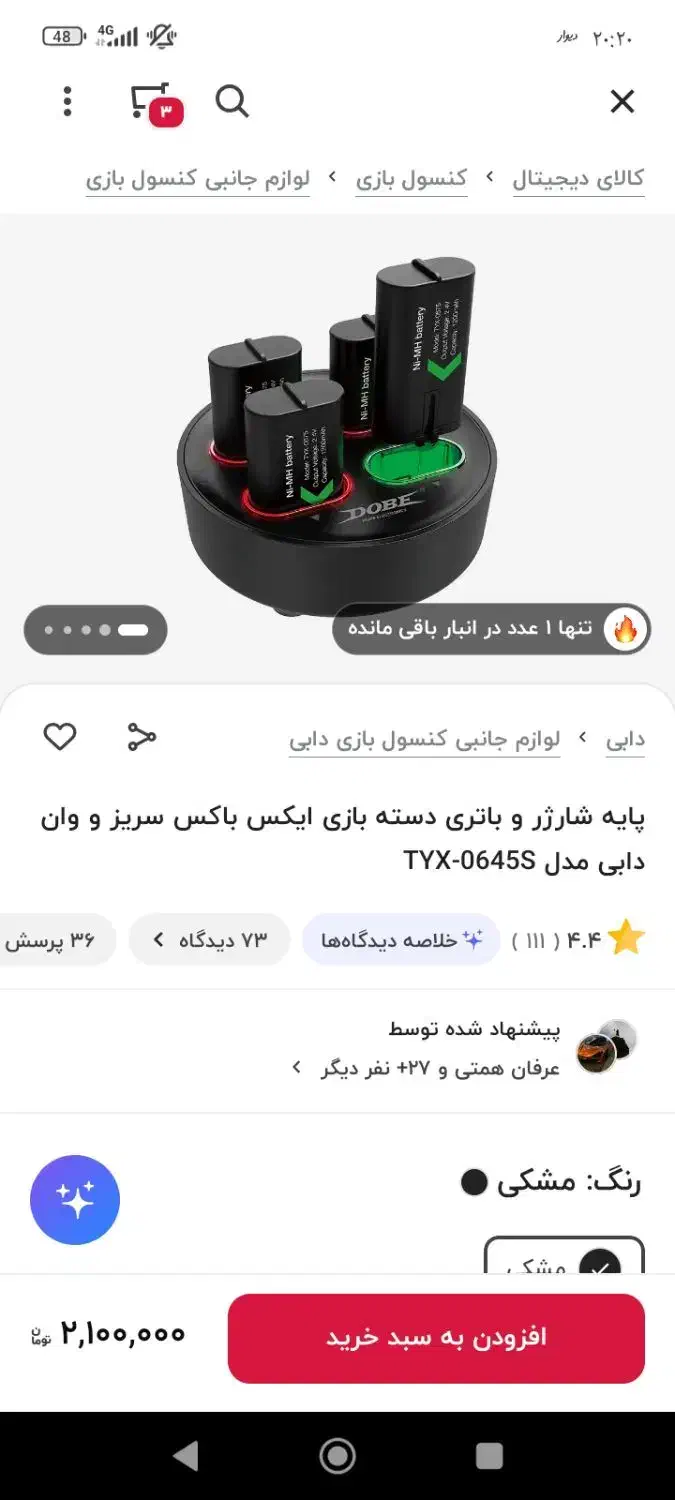Image resolution: width=675 pixels, height=1500 pixels.
Task: Open دابی brand link
Action: click(625, 740)
